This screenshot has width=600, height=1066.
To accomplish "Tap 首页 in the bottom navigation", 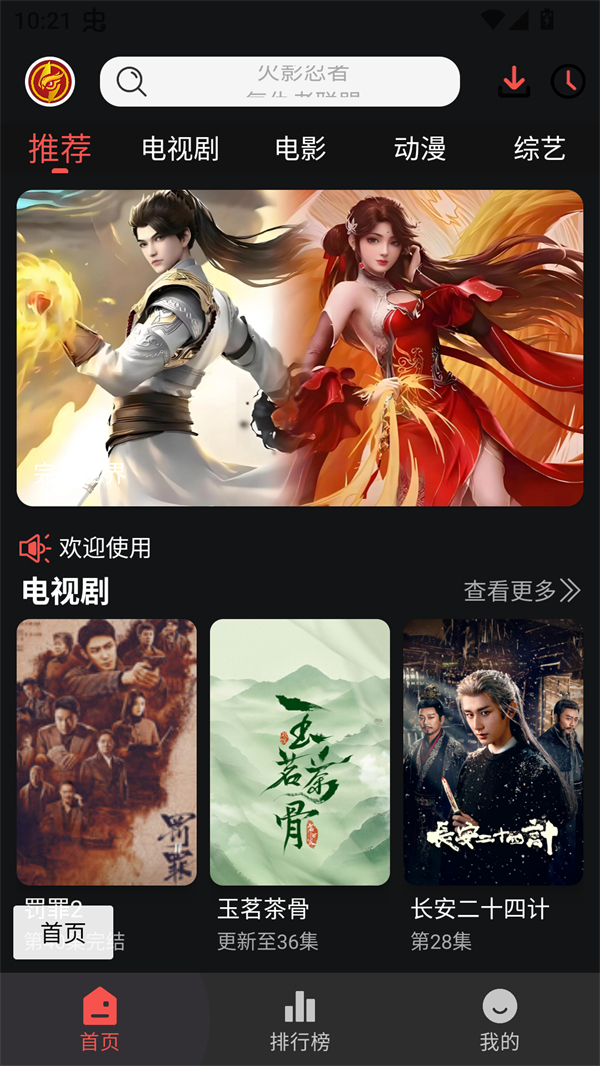I will [100, 1020].
